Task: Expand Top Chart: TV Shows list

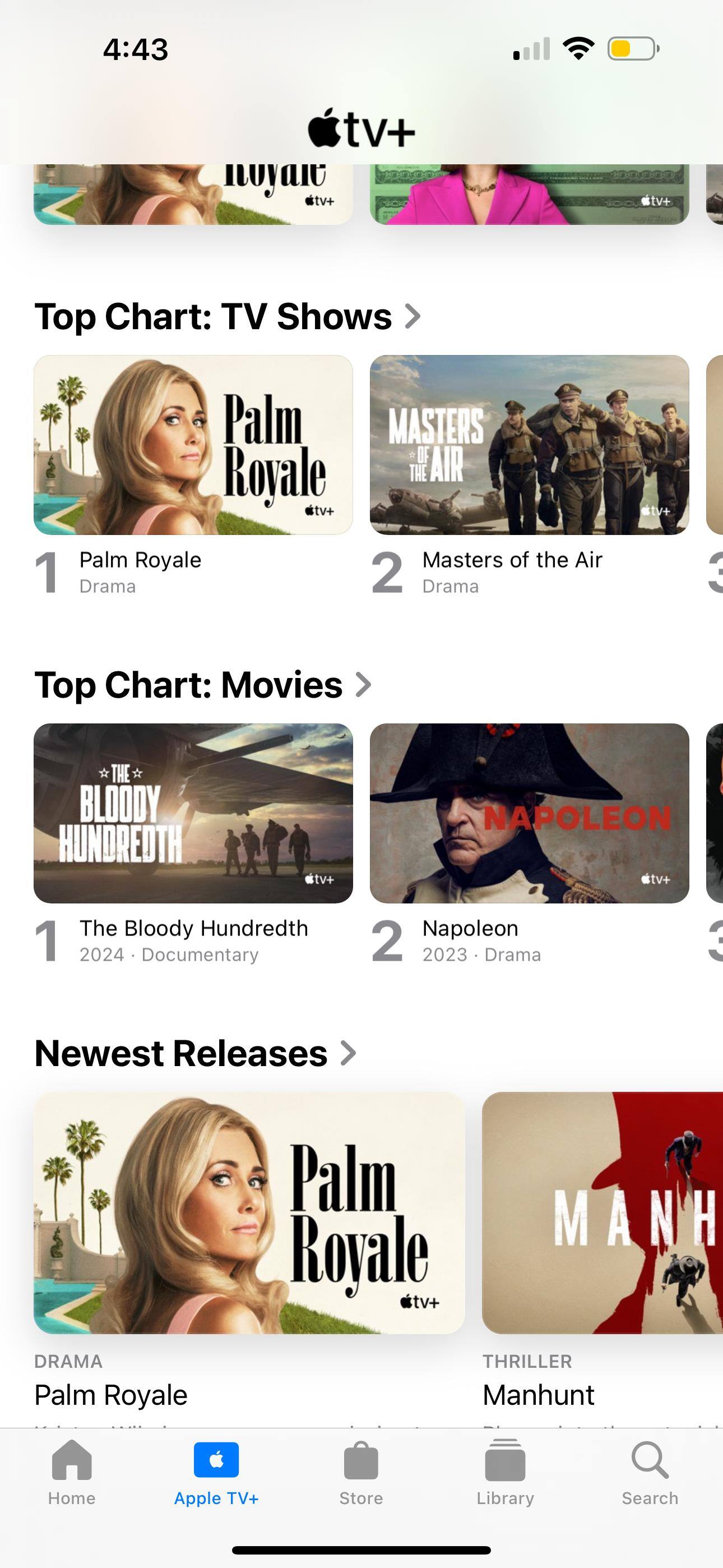Action: pos(228,316)
